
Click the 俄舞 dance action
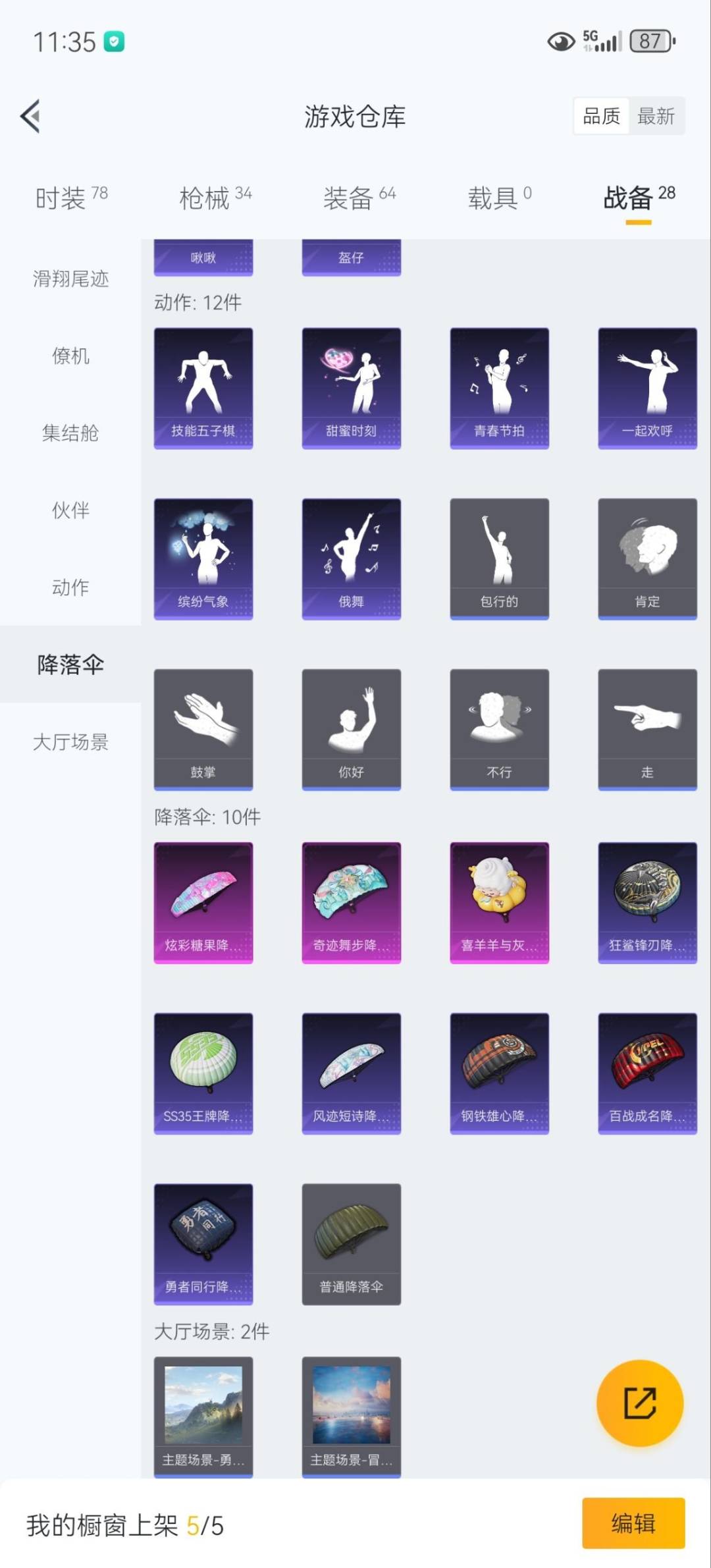[x=351, y=558]
